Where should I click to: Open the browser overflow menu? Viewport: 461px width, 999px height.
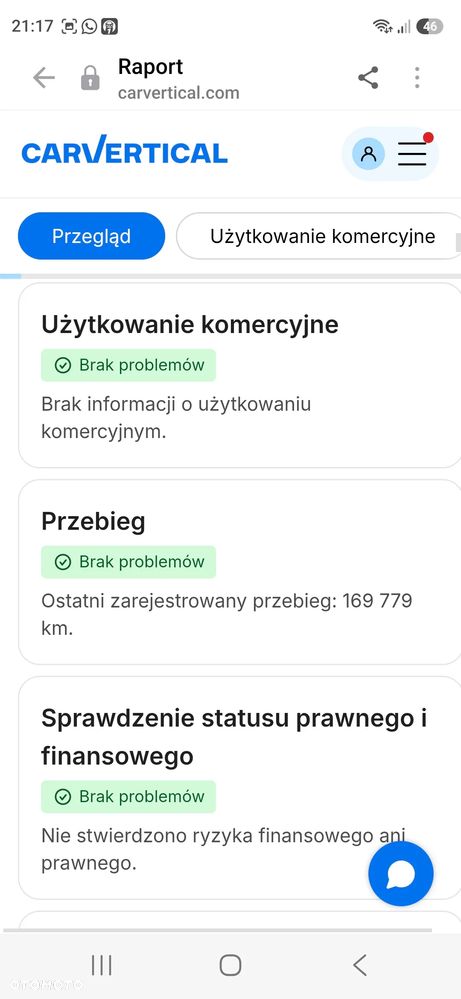(417, 78)
